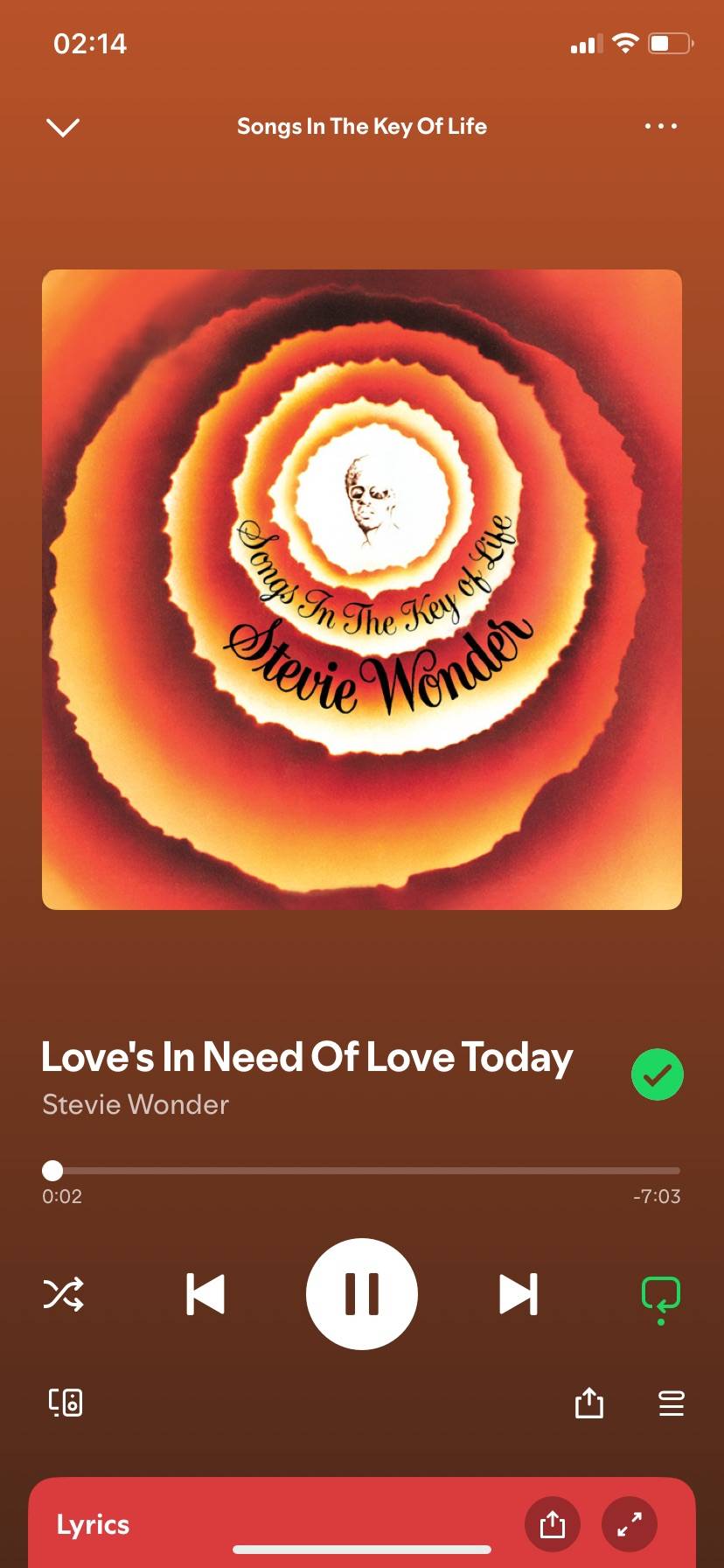Image resolution: width=724 pixels, height=1568 pixels.
Task: Open the connect to device icon
Action: (66, 1403)
